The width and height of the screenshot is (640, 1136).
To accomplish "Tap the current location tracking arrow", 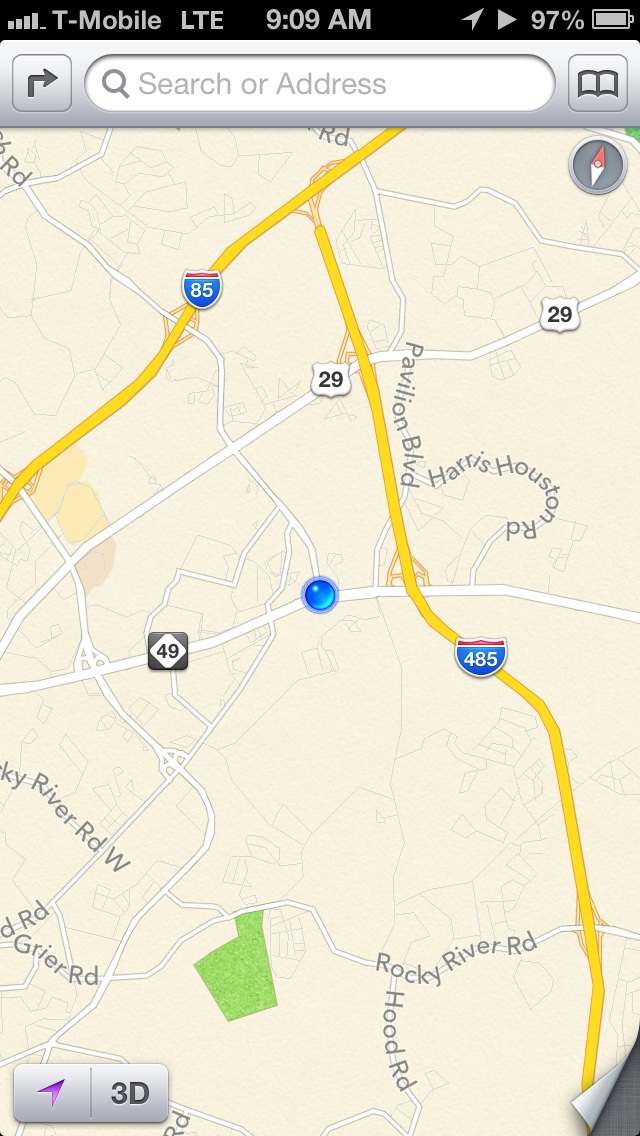I will pos(51,1093).
